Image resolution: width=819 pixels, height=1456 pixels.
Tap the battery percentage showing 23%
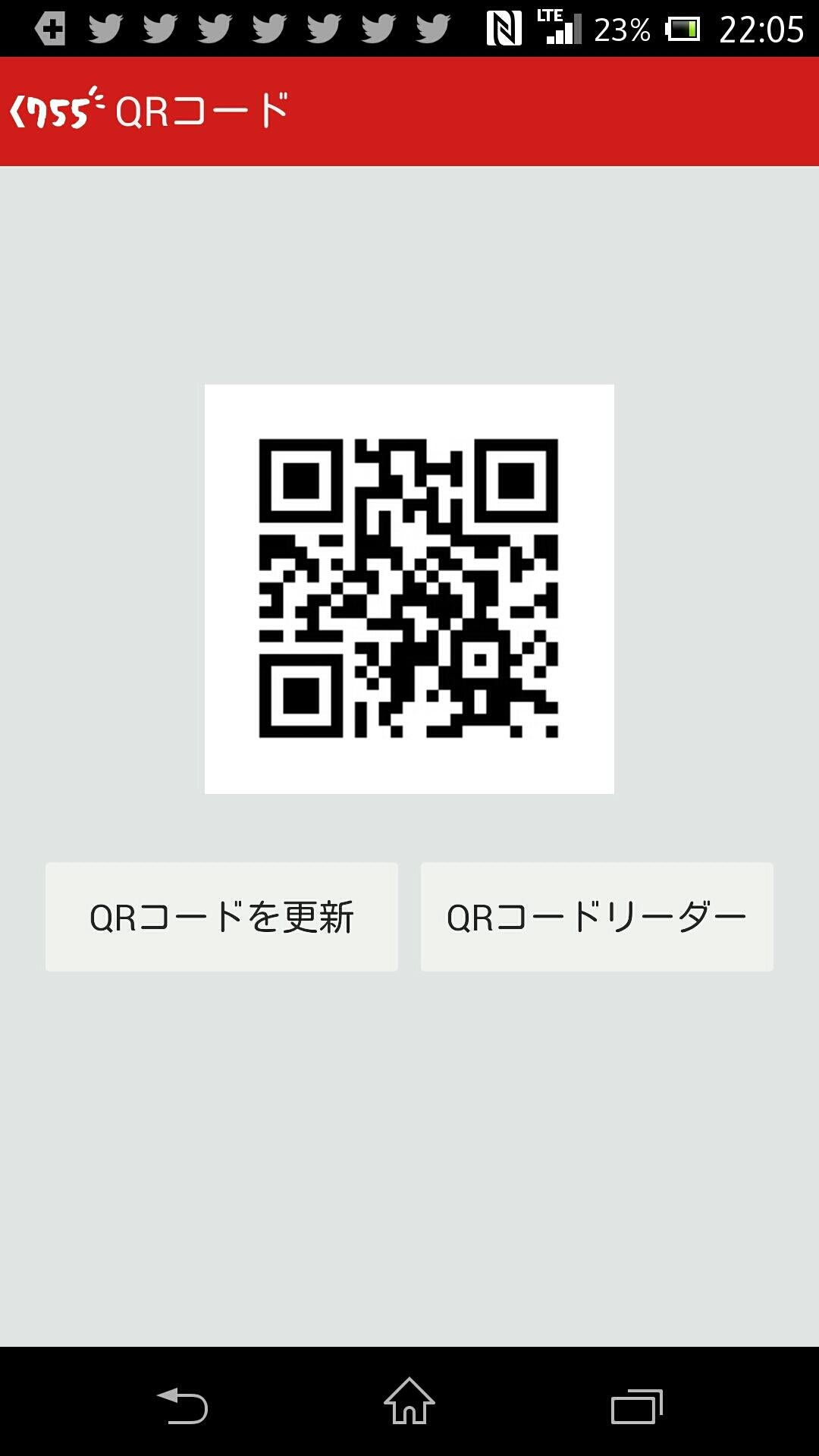coord(622,27)
